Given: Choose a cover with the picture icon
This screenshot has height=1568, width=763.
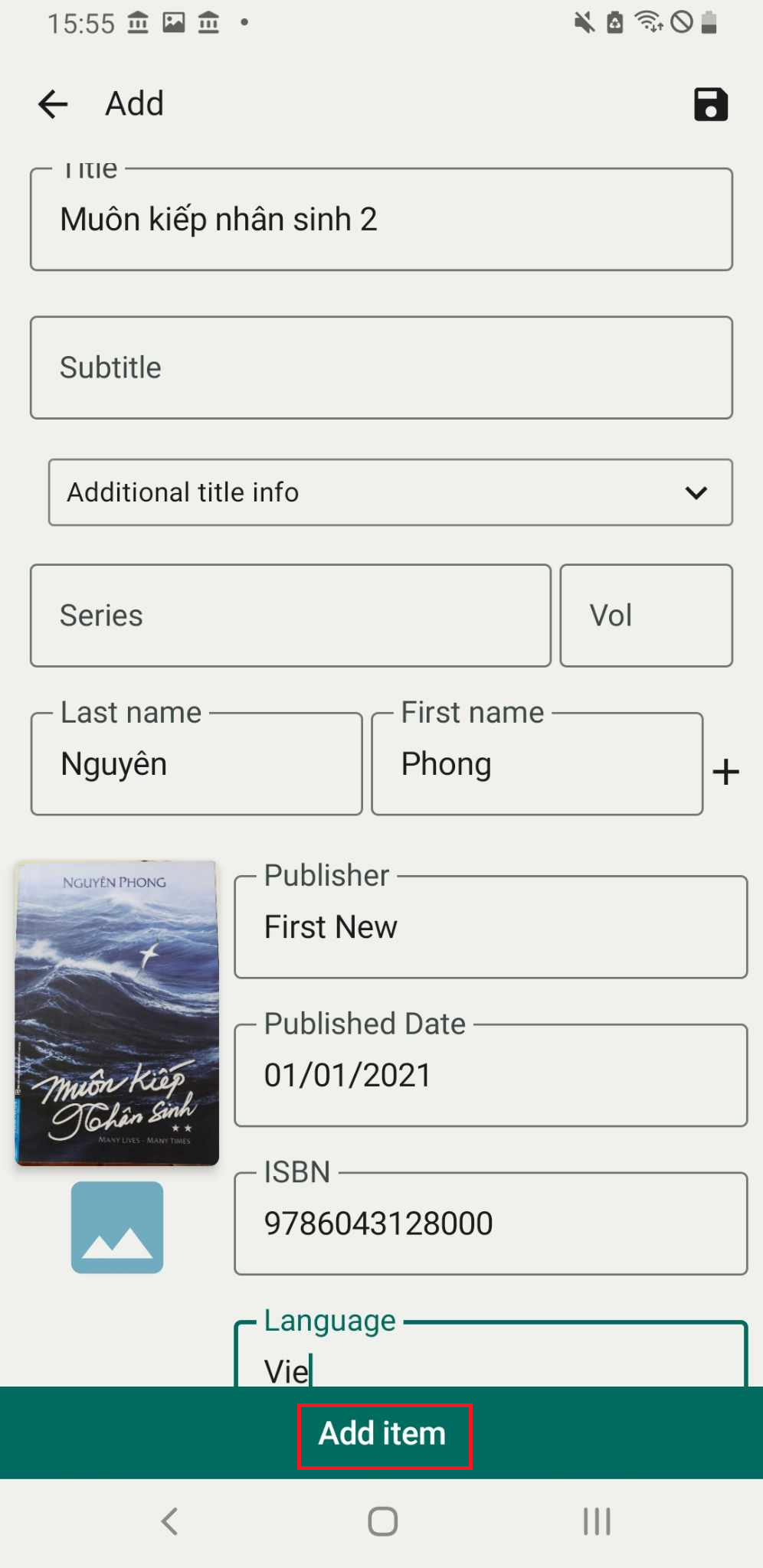Looking at the screenshot, I should [x=117, y=1227].
